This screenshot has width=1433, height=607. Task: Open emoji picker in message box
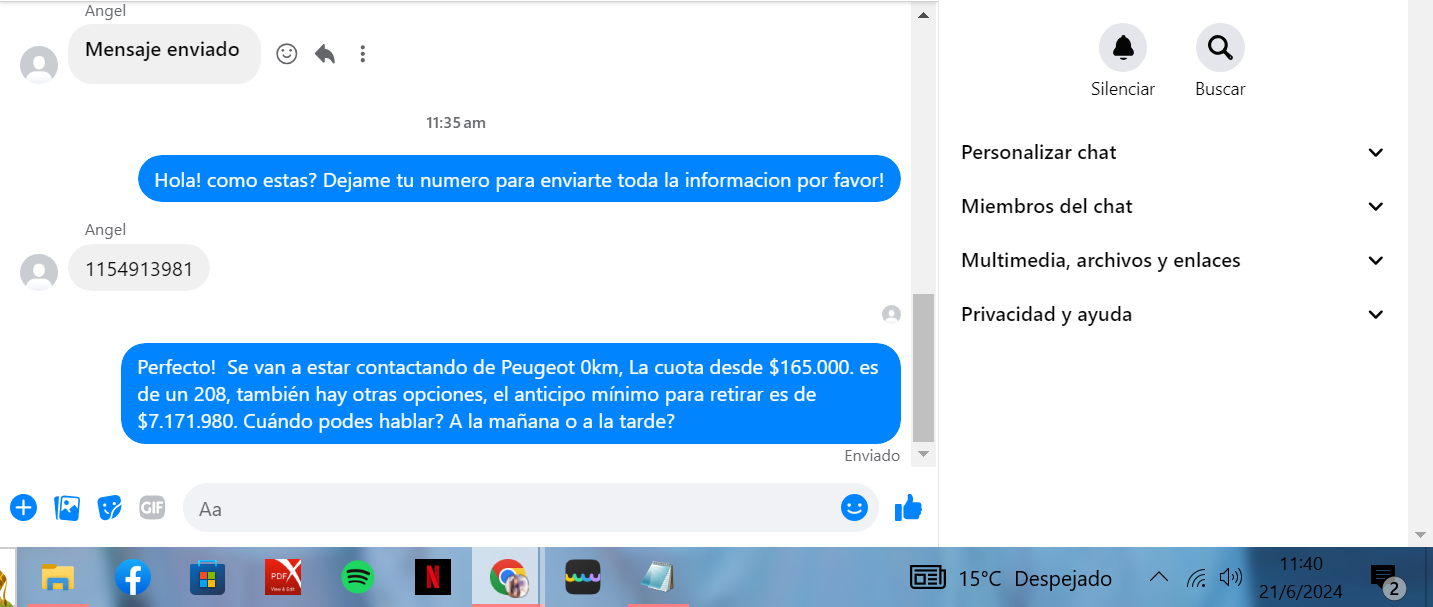click(x=854, y=508)
